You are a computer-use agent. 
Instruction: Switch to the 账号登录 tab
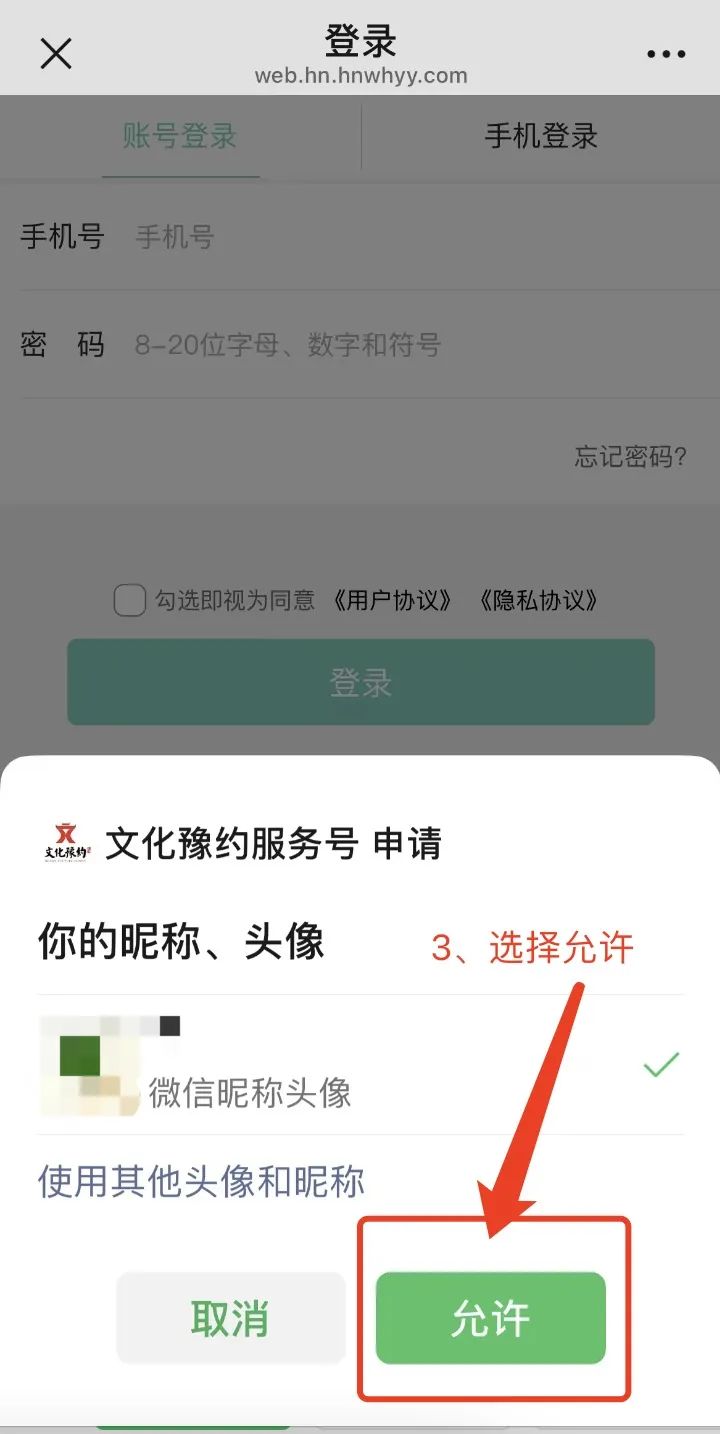tap(180, 138)
